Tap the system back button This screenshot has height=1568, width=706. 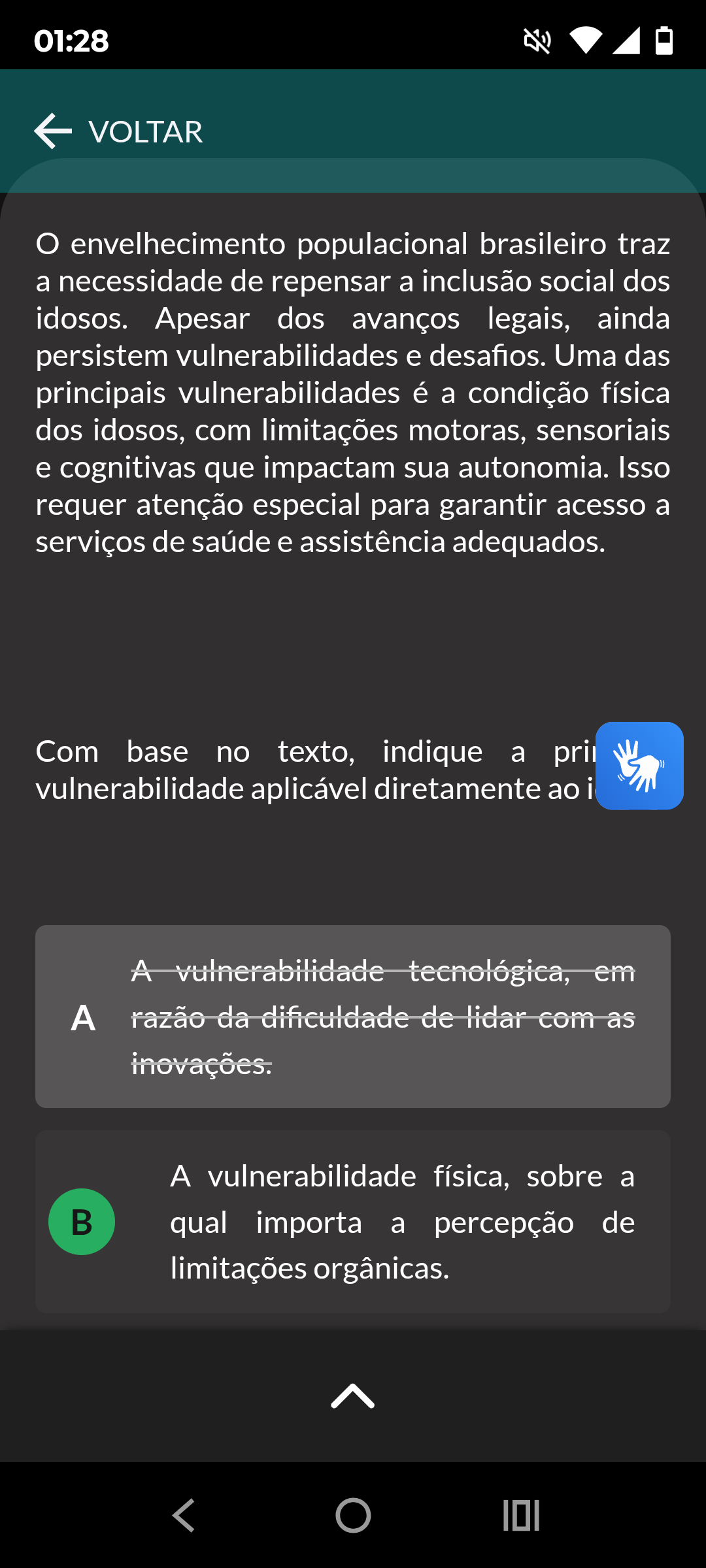pos(184,1515)
